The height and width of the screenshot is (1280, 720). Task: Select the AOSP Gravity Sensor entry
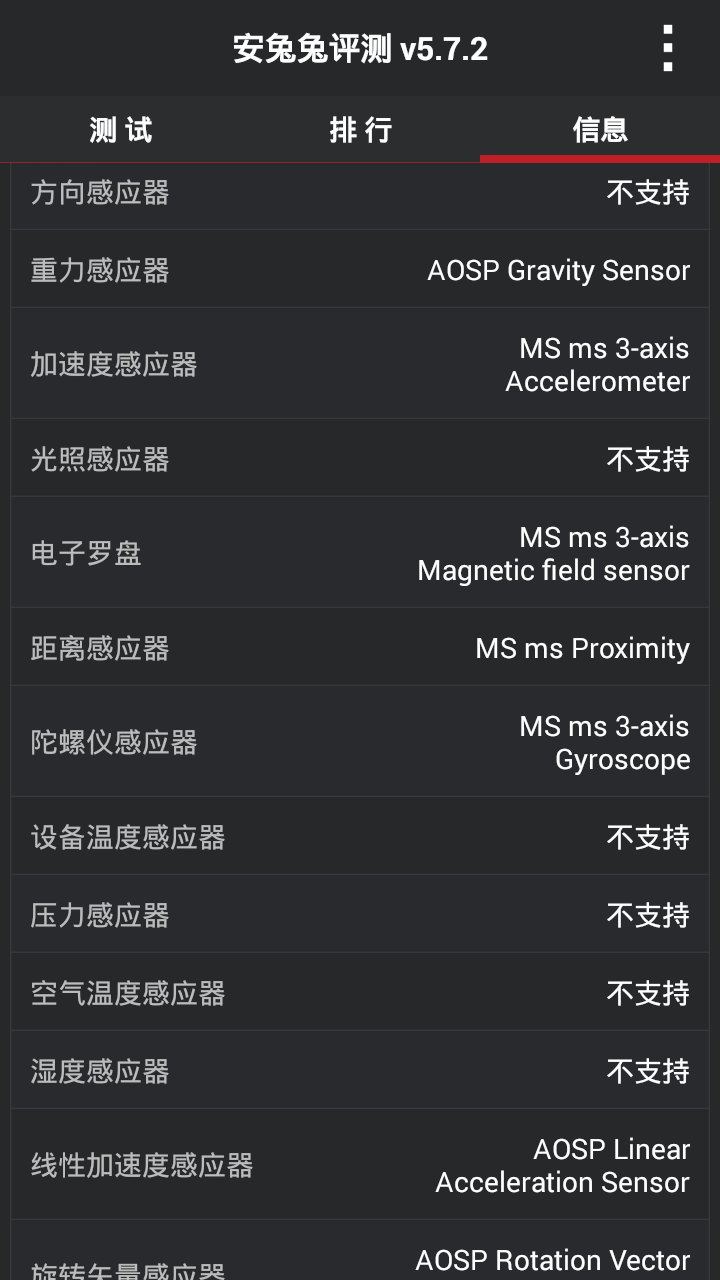click(x=559, y=270)
